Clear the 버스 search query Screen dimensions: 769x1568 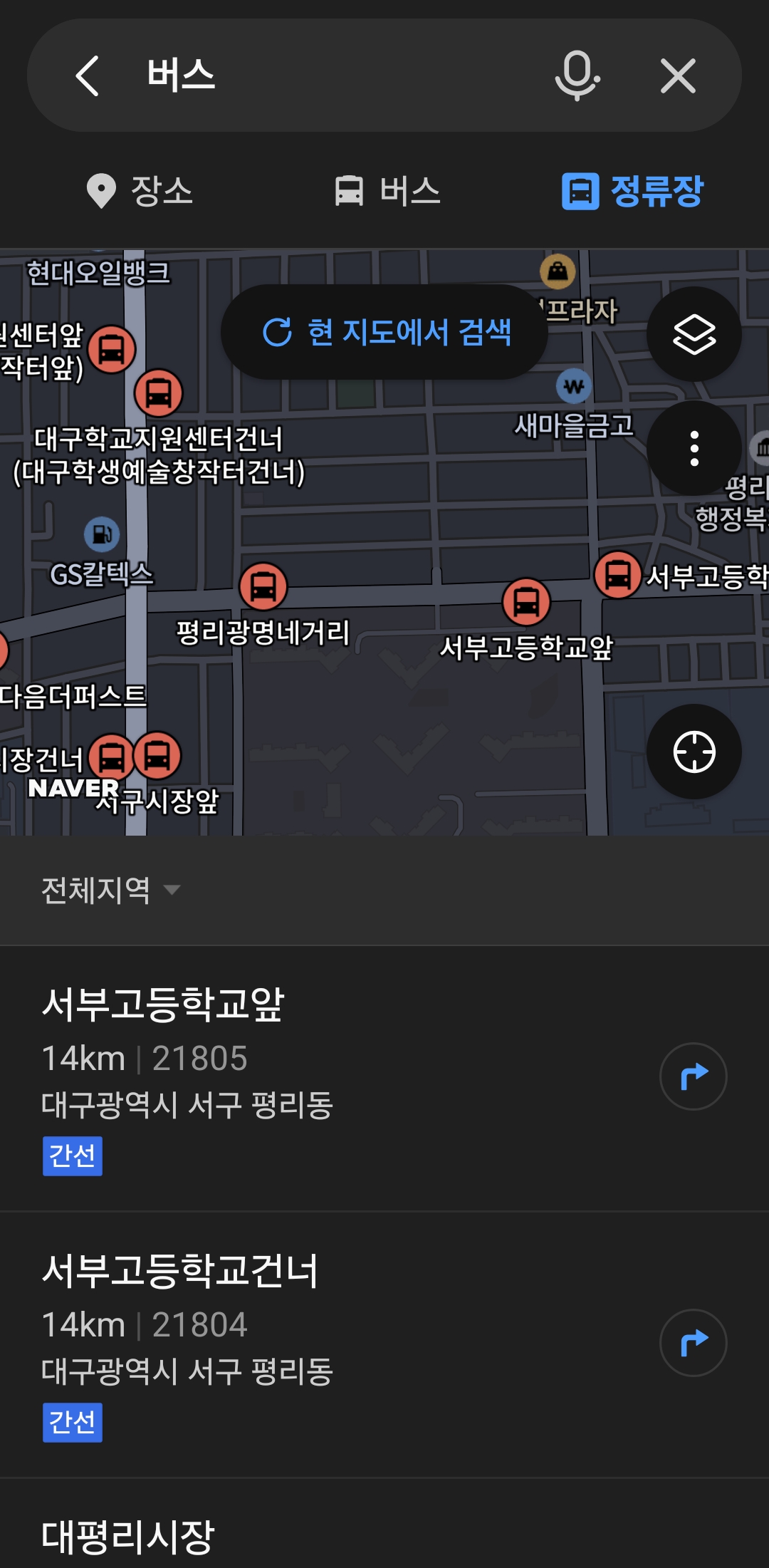677,76
